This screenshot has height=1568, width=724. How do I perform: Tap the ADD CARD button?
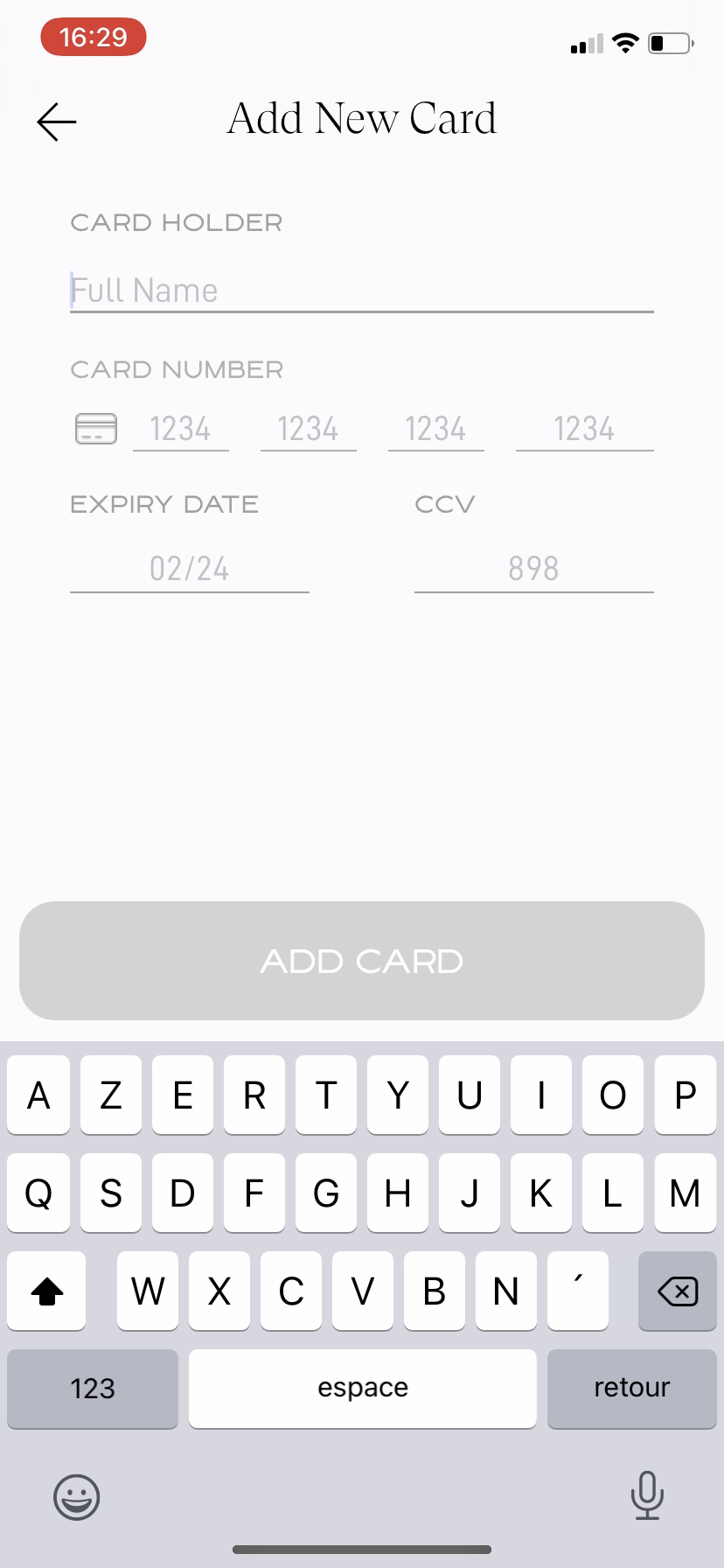click(x=362, y=960)
